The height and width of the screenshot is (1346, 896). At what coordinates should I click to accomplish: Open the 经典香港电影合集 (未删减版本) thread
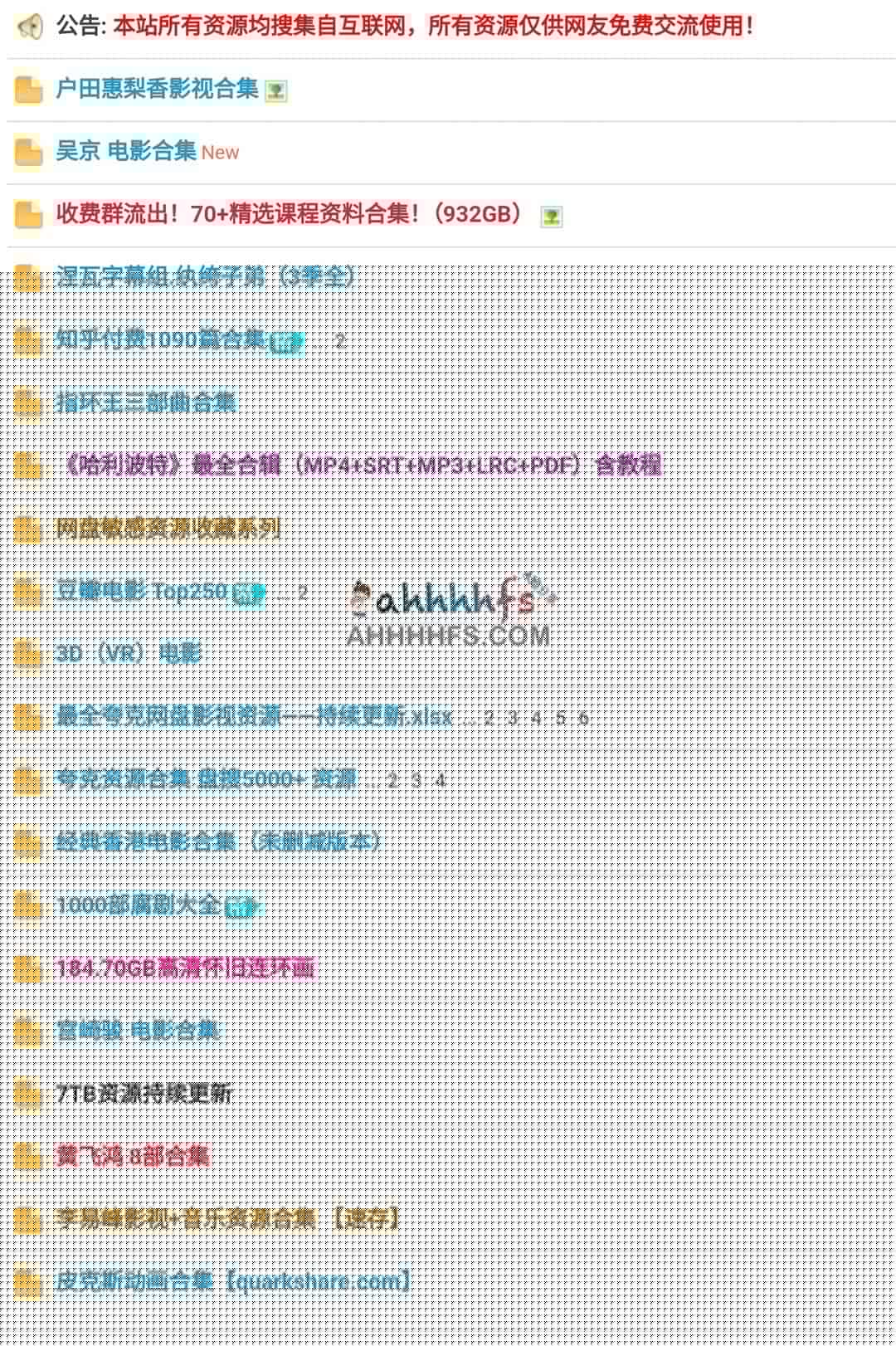coord(217,841)
